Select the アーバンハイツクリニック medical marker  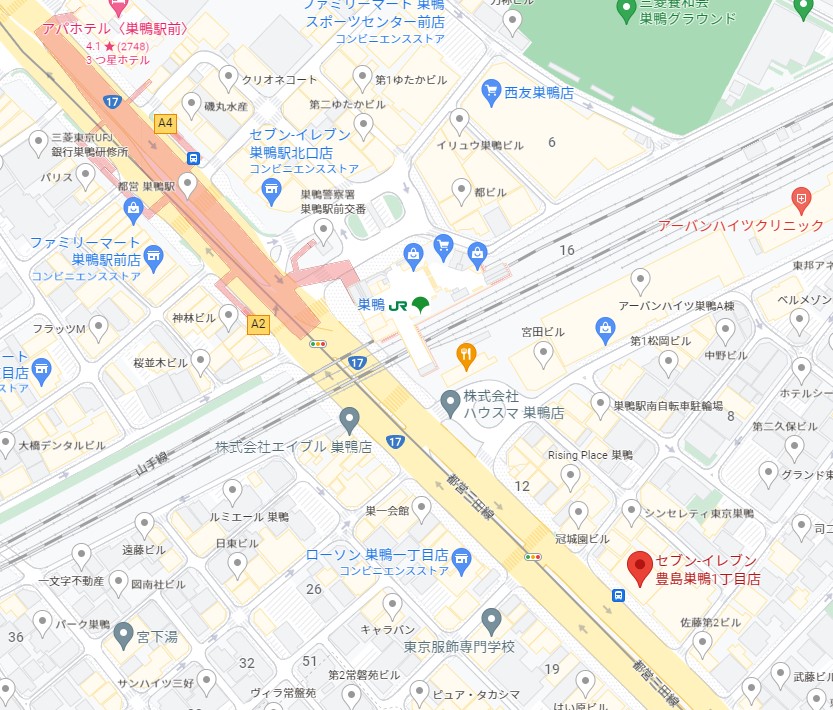[x=800, y=197]
